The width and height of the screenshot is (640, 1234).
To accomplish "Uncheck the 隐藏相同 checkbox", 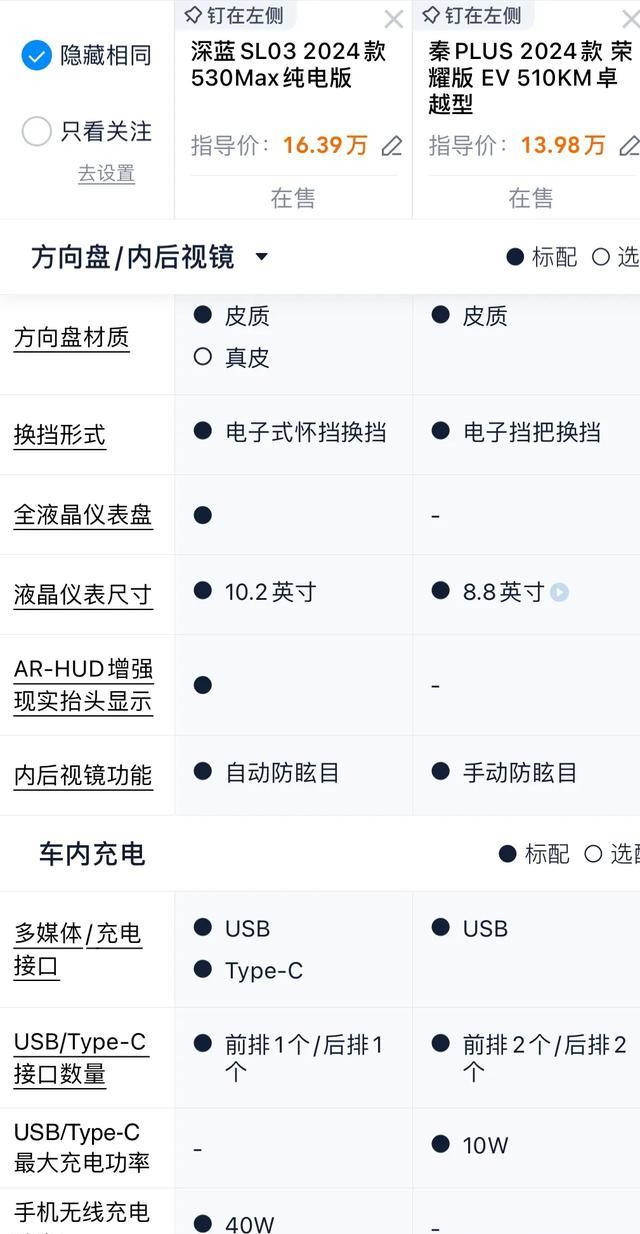I will pyautogui.click(x=37, y=56).
